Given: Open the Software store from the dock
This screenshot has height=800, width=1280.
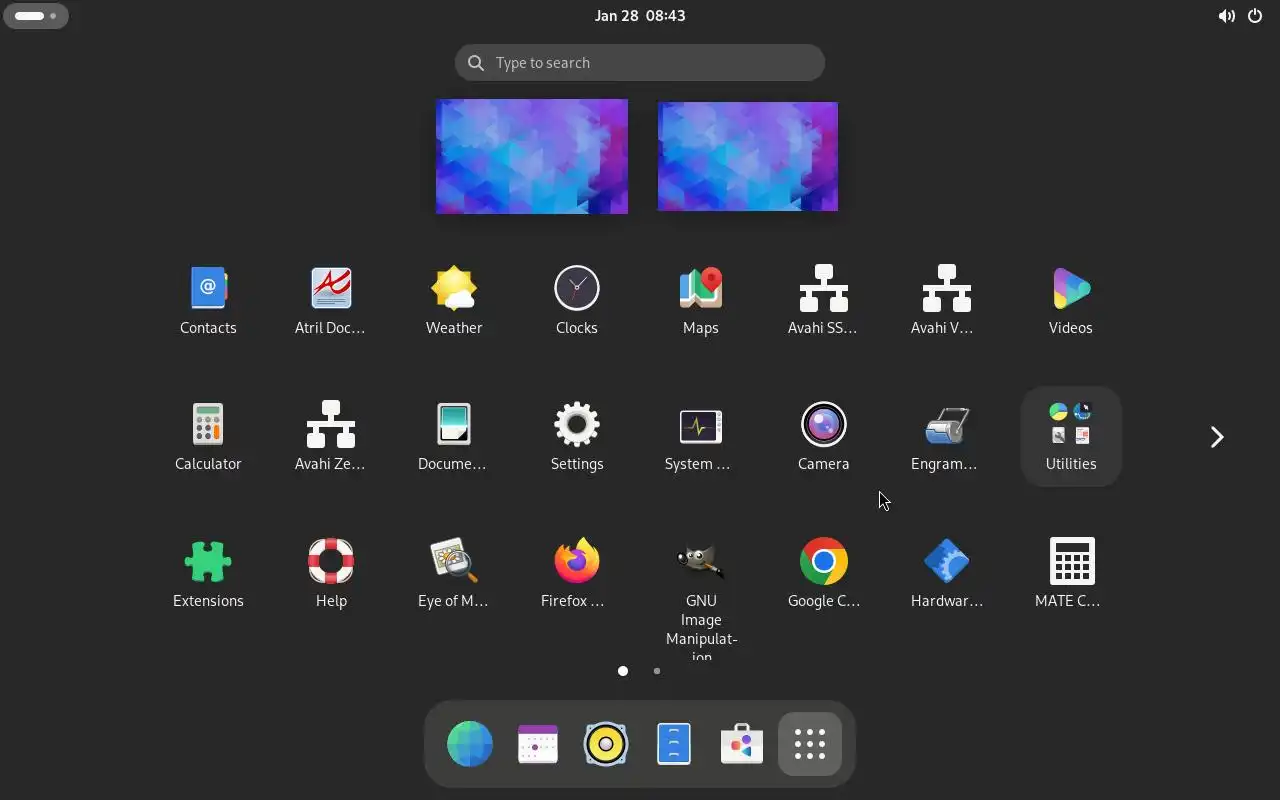Looking at the screenshot, I should [742, 744].
